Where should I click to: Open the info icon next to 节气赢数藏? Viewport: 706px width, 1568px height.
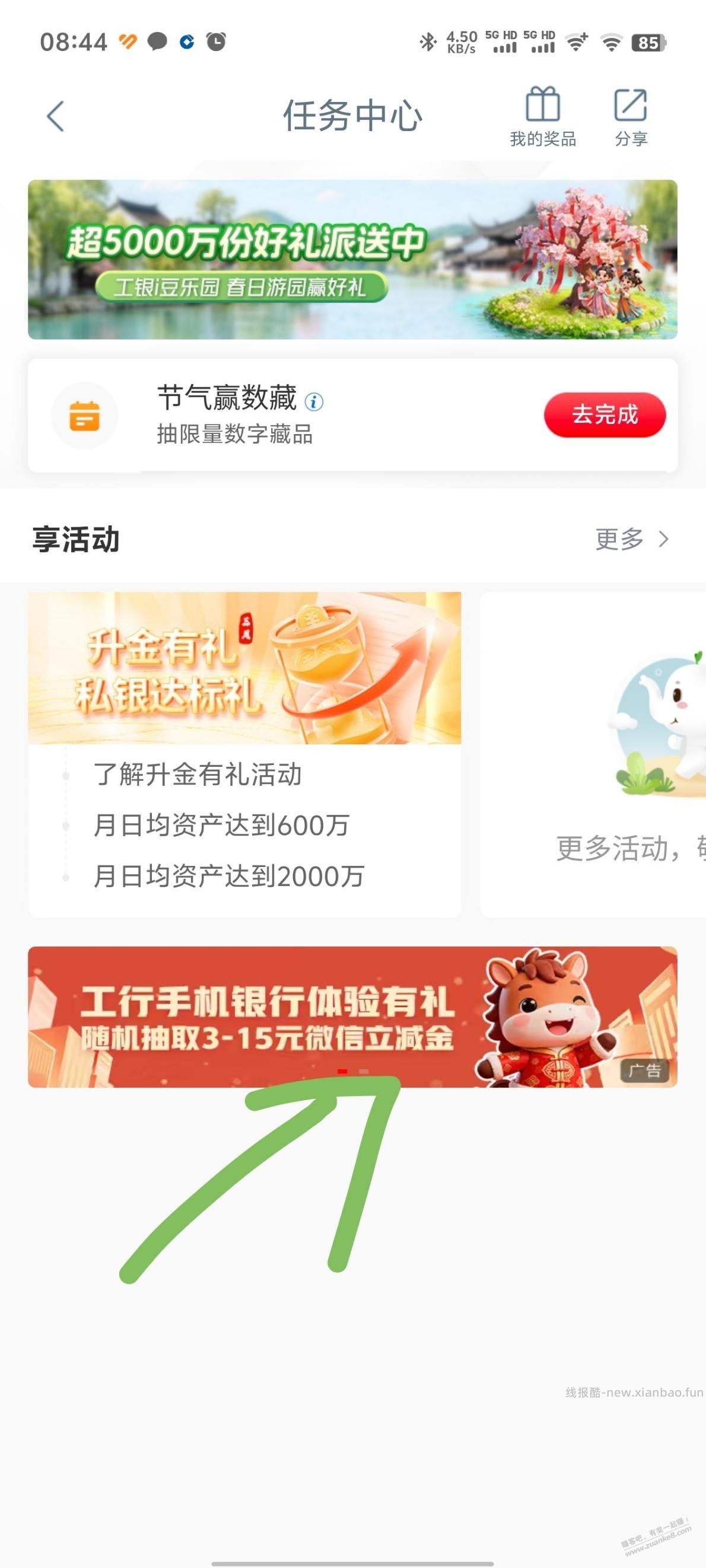pyautogui.click(x=314, y=400)
